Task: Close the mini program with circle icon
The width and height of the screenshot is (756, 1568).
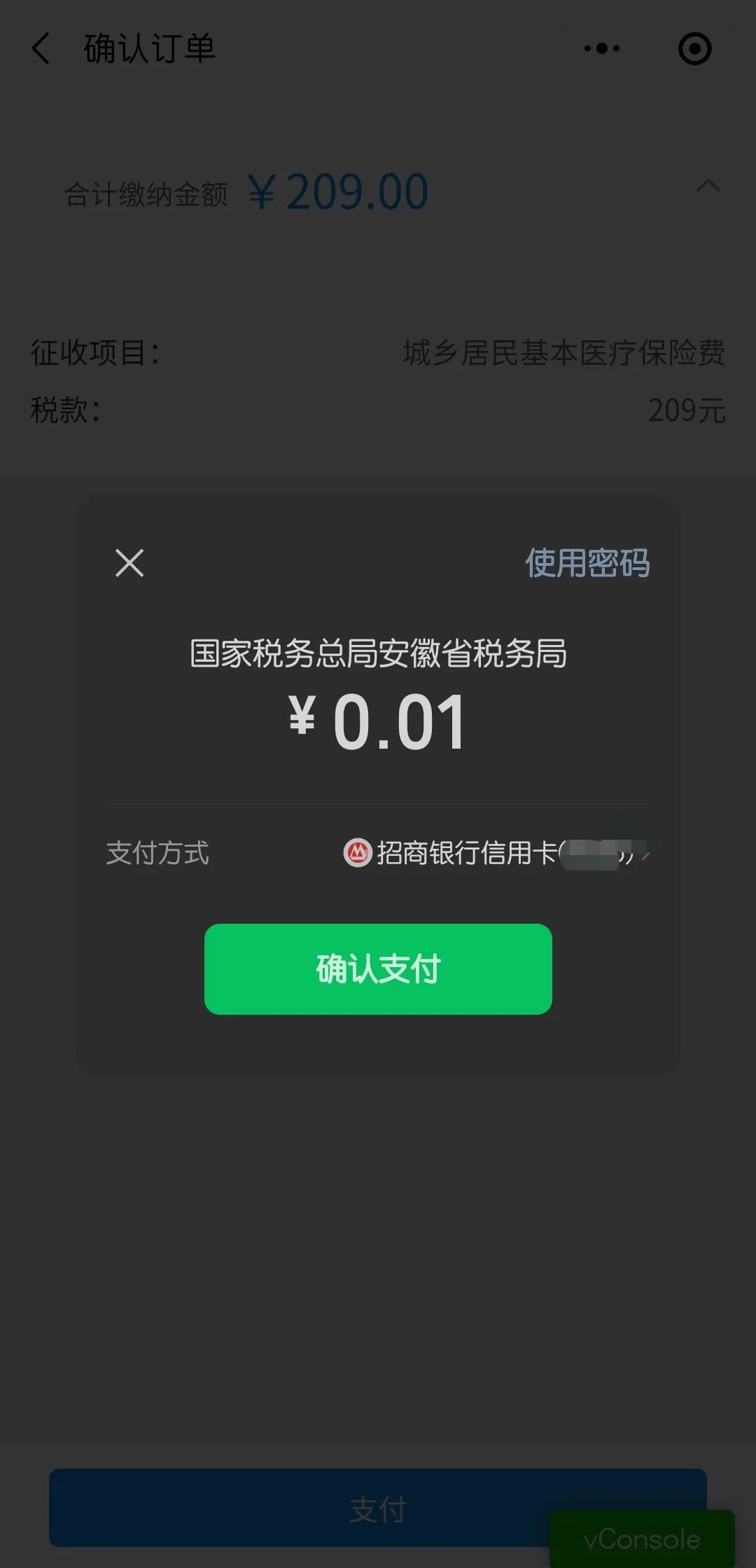Action: tap(695, 48)
